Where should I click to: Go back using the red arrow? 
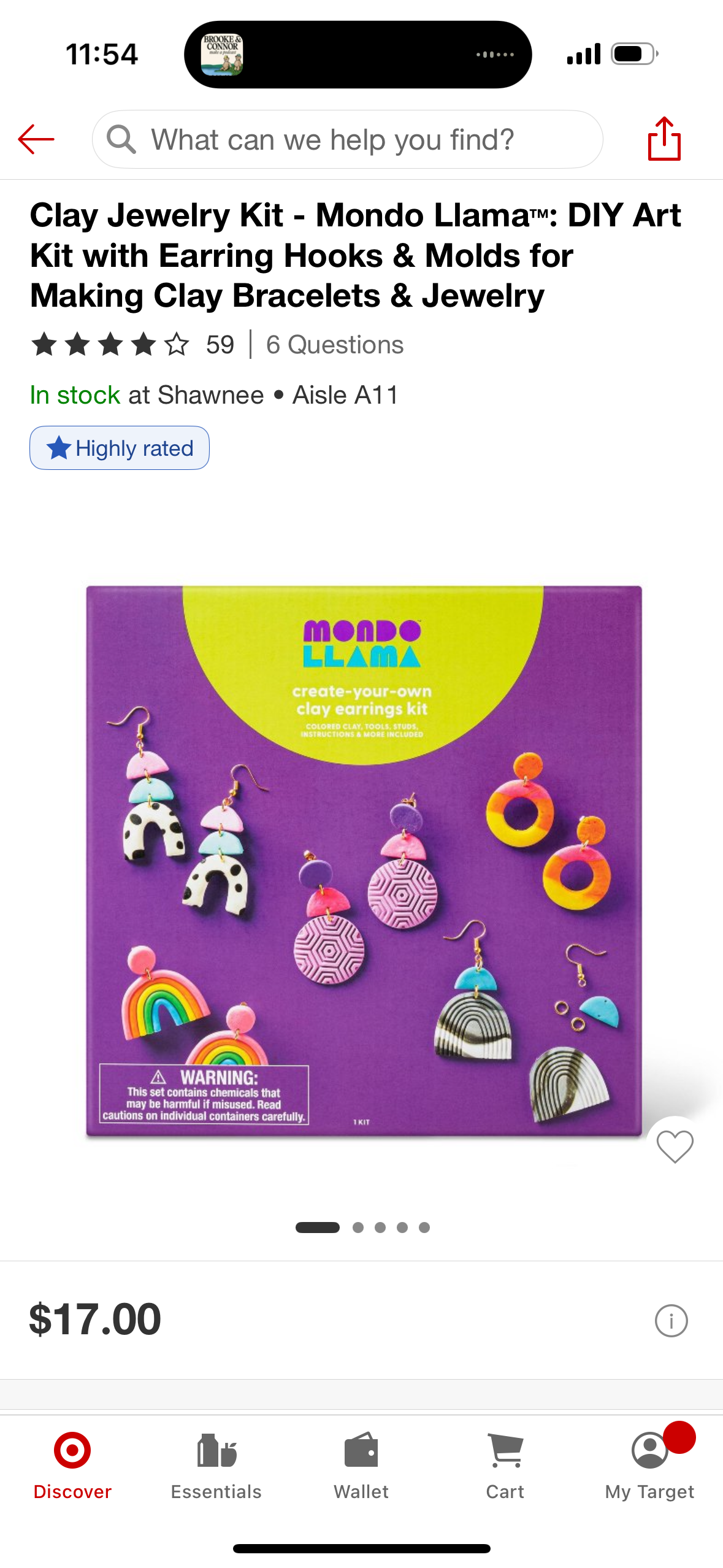[x=36, y=139]
